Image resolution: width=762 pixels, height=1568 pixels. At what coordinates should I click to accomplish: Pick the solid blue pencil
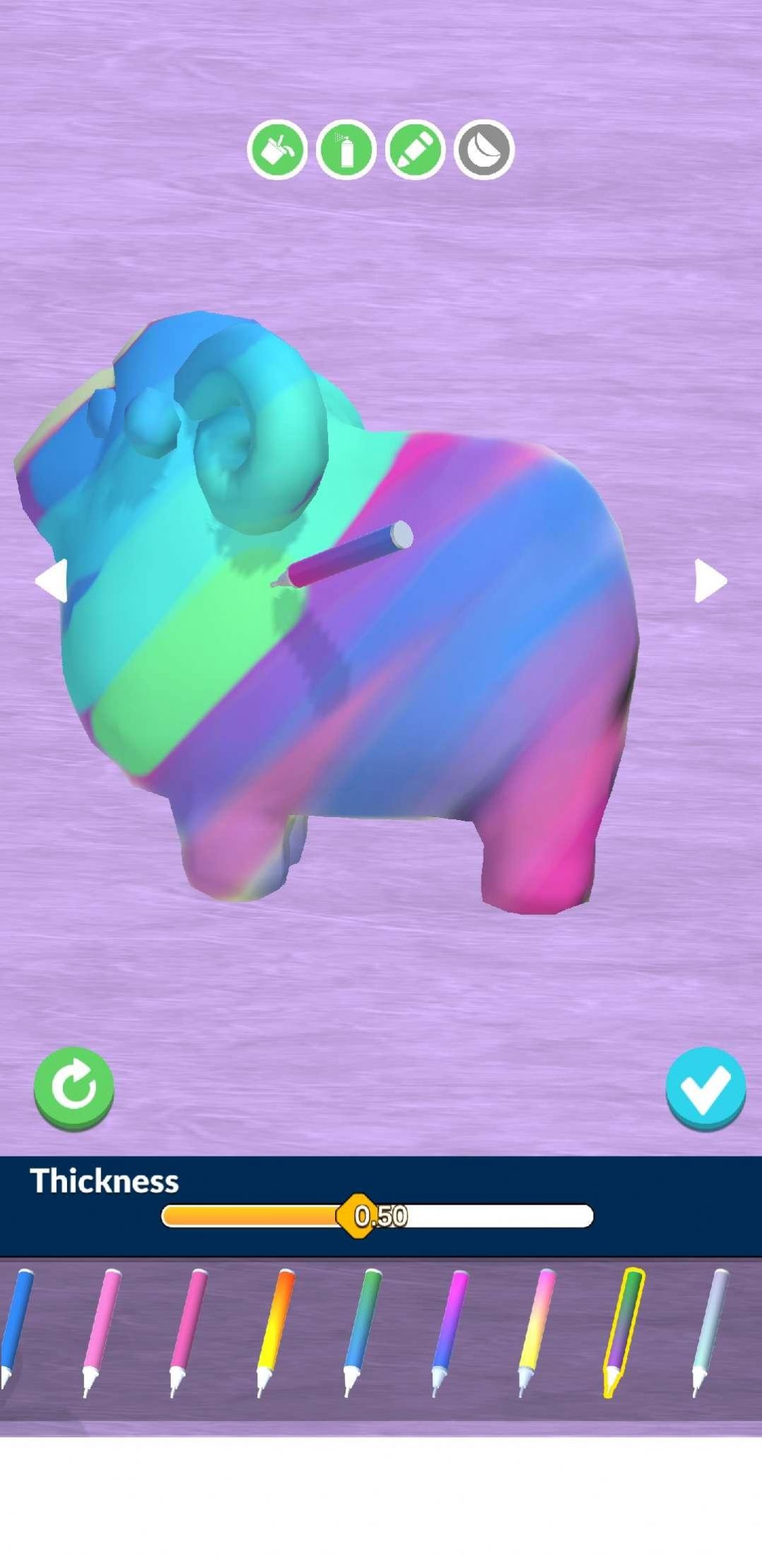click(x=16, y=1328)
